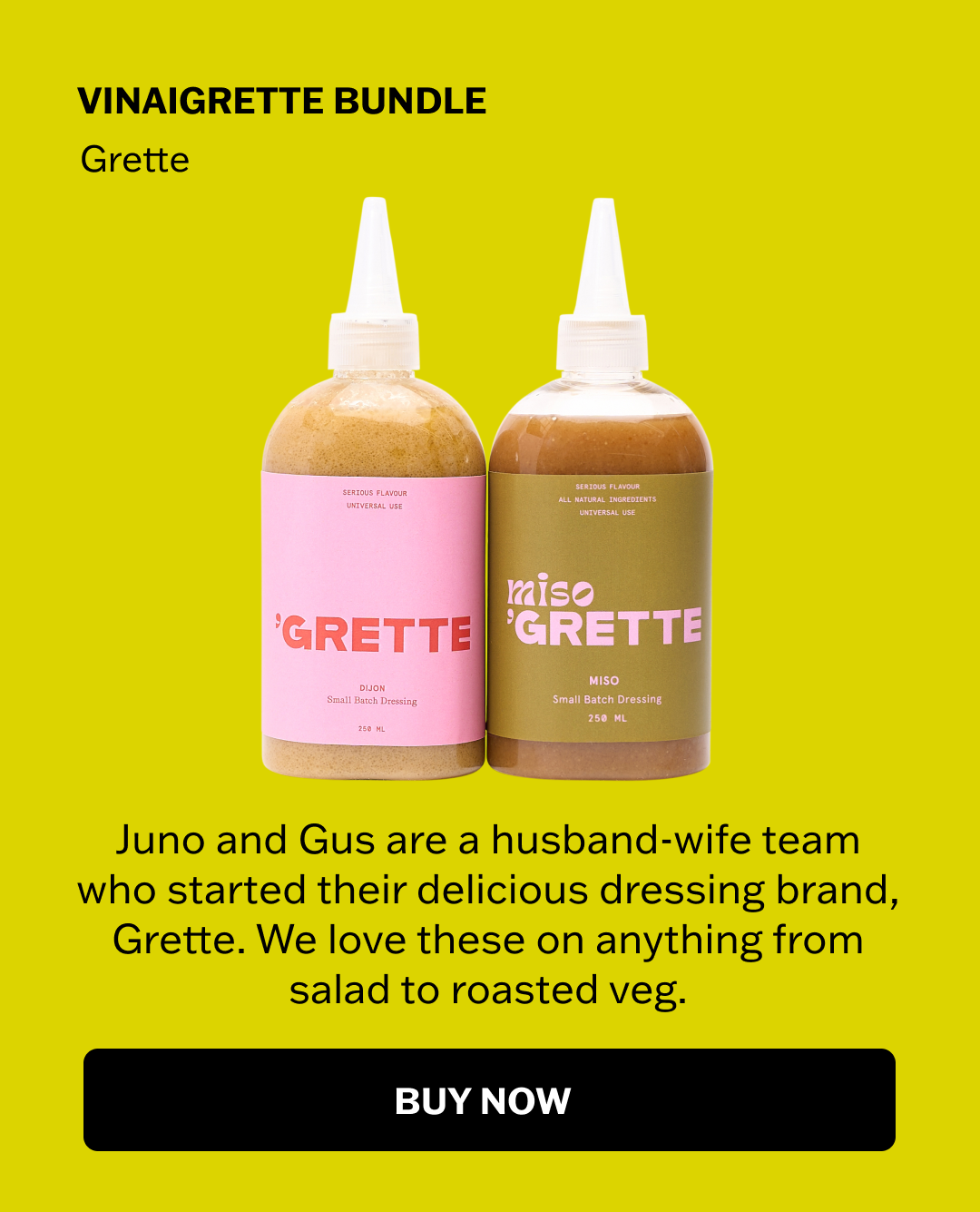Open the Vinaigrette Bundle product image
The image size is (980, 1212).
pyautogui.click(x=487, y=490)
